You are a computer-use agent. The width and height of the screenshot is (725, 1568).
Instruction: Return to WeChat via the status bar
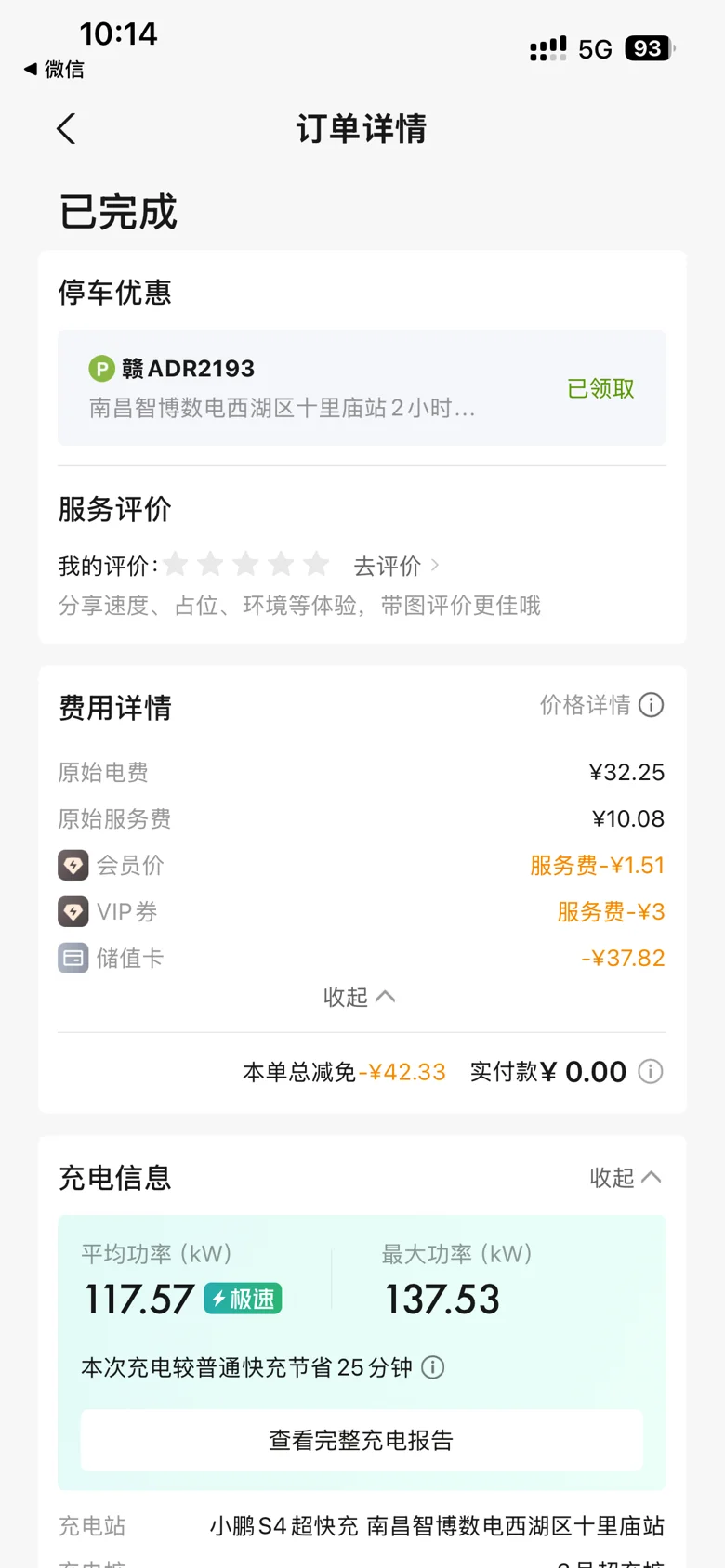point(54,70)
